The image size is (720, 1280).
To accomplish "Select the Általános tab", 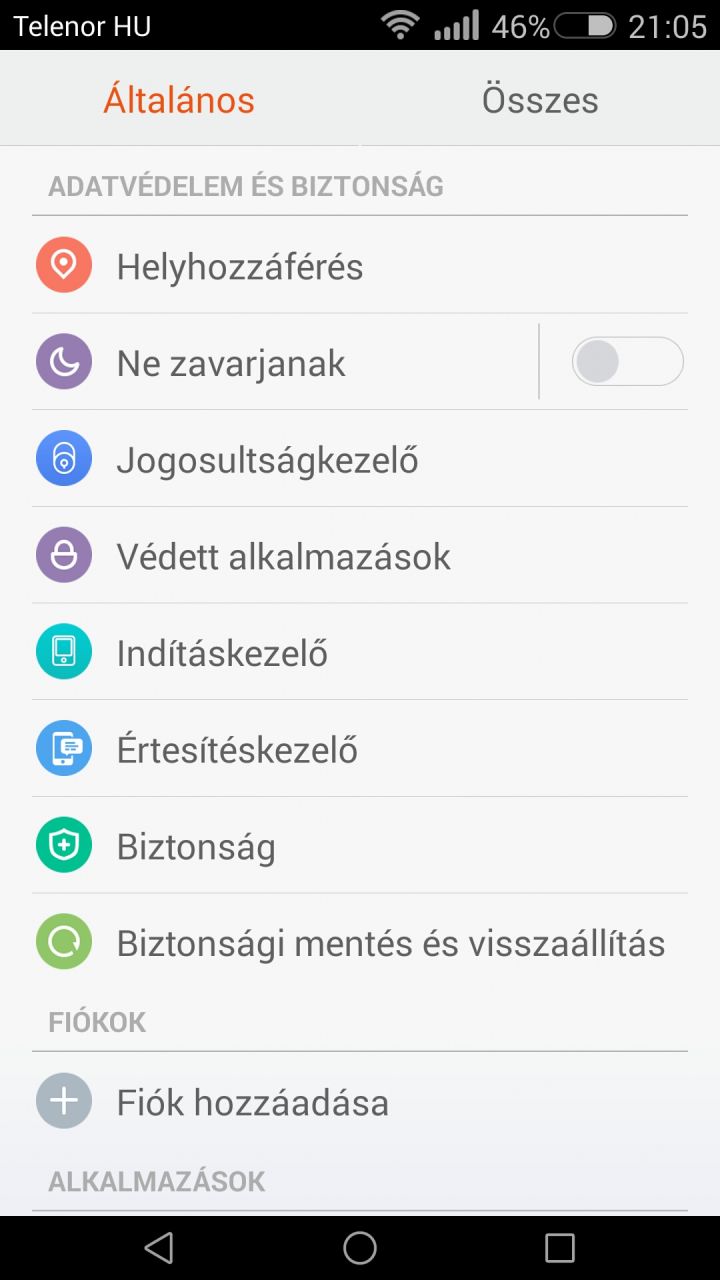I will coord(179,100).
